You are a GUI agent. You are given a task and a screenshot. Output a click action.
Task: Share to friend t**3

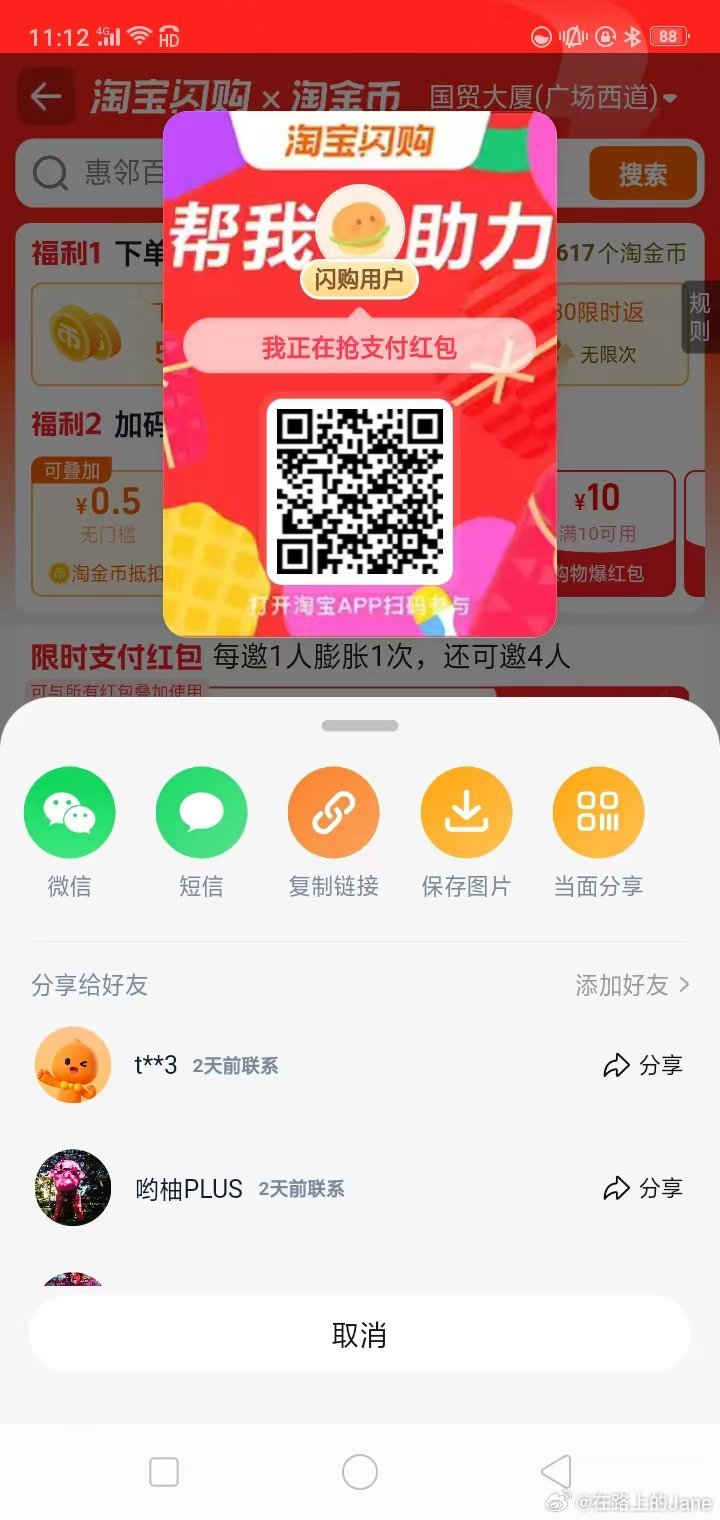pos(643,1066)
